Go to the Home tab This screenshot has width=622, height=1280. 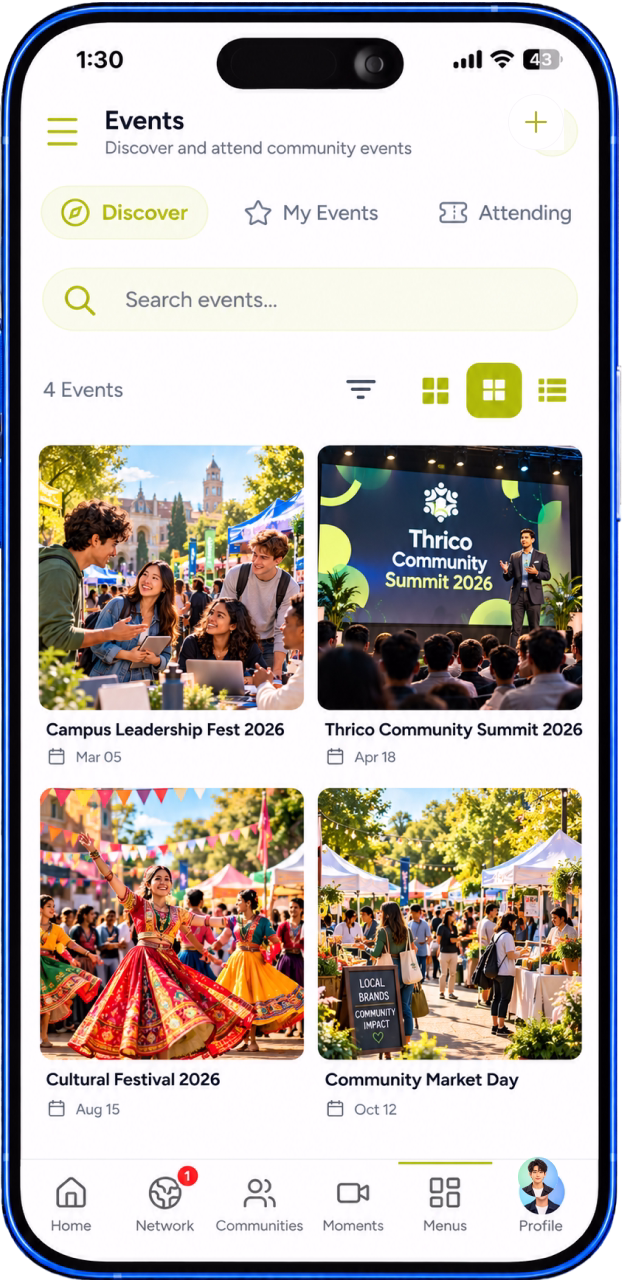[x=71, y=1204]
